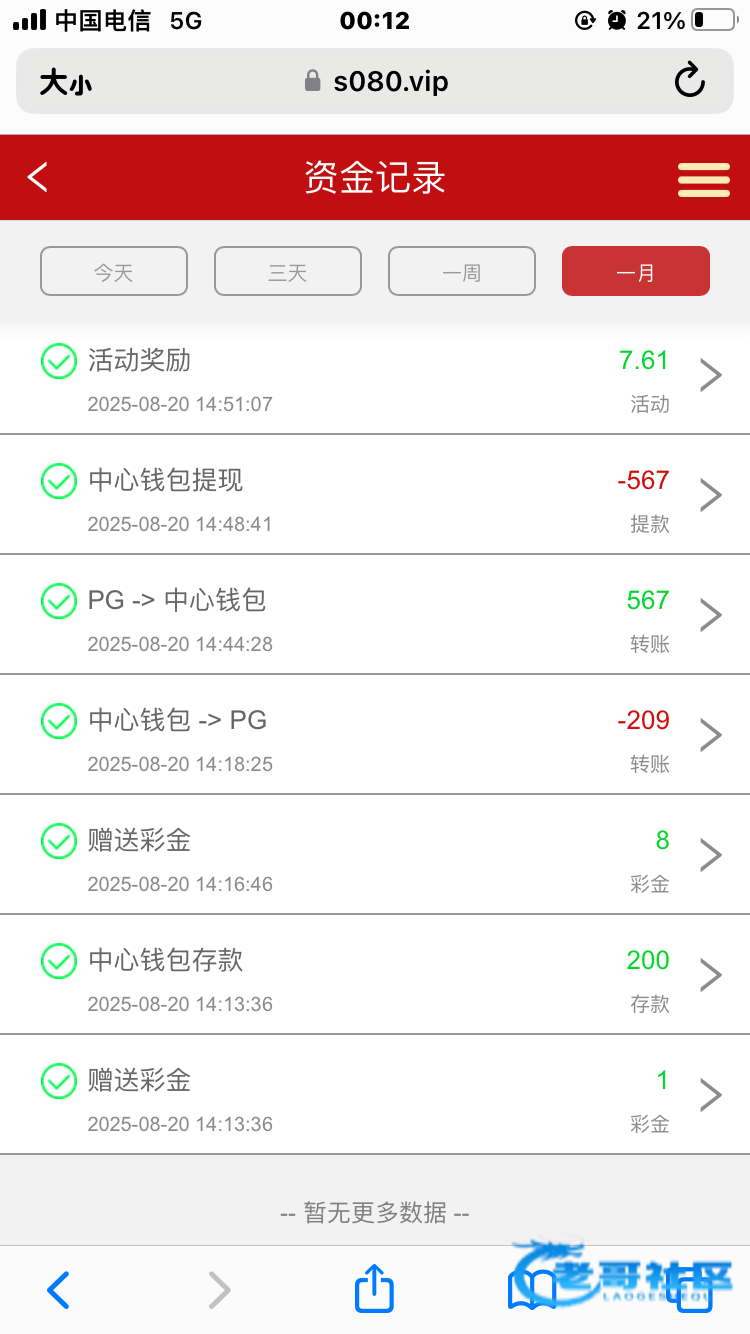Switch to the 三天 filter
The width and height of the screenshot is (750, 1334).
point(288,271)
